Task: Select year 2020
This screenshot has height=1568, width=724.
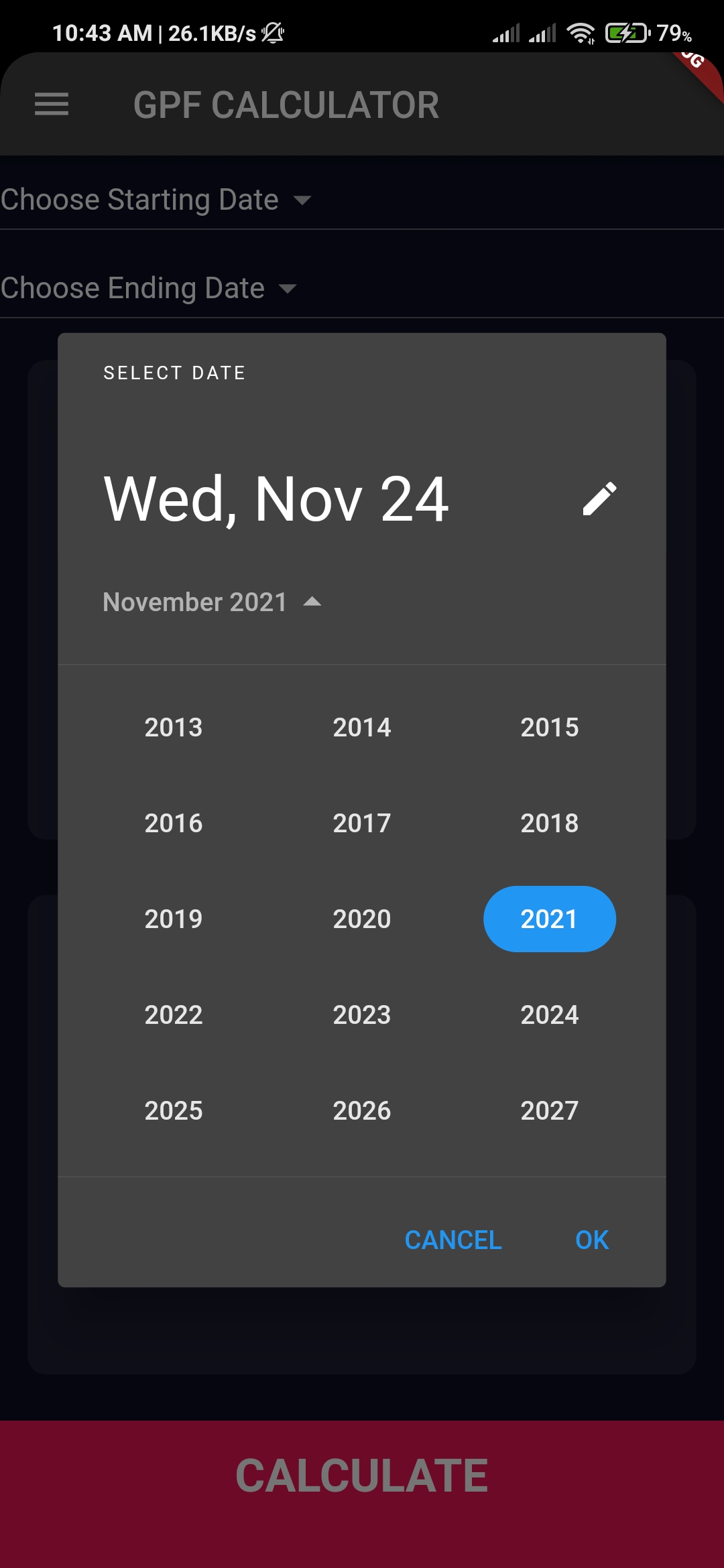Action: tap(362, 919)
